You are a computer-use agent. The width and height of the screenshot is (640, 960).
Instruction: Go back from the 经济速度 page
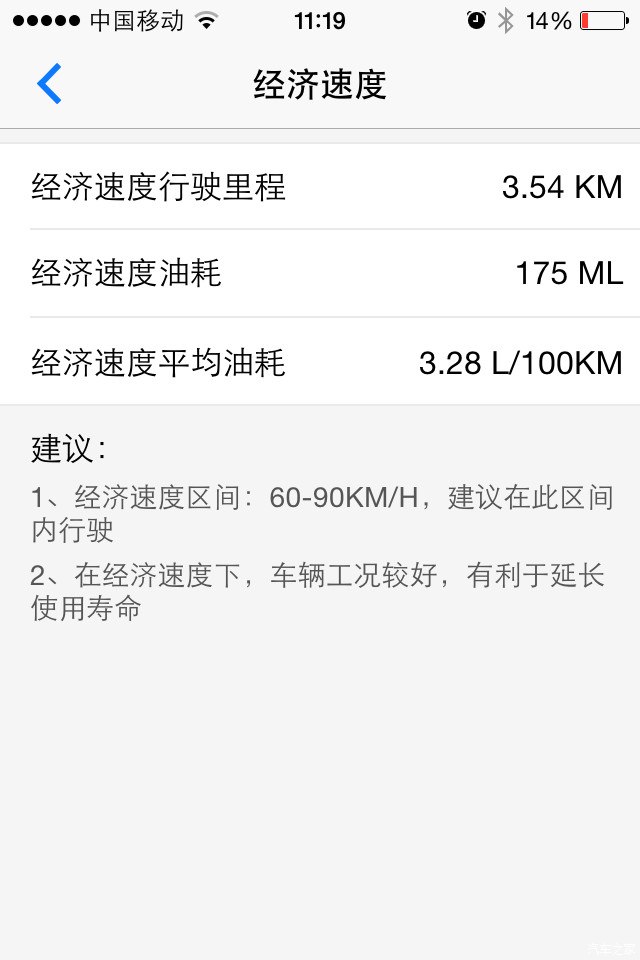pyautogui.click(x=49, y=84)
